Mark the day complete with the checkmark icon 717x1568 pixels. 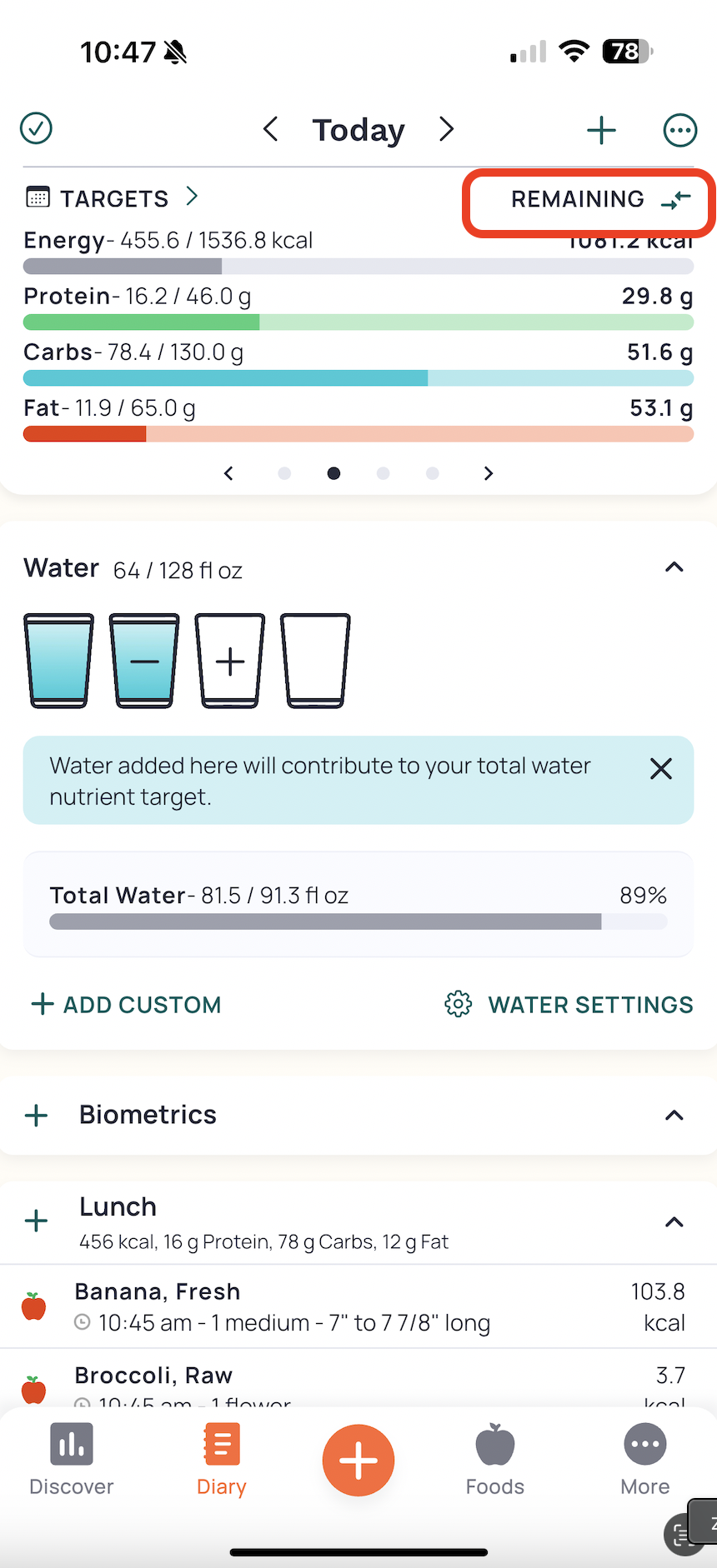tap(36, 128)
